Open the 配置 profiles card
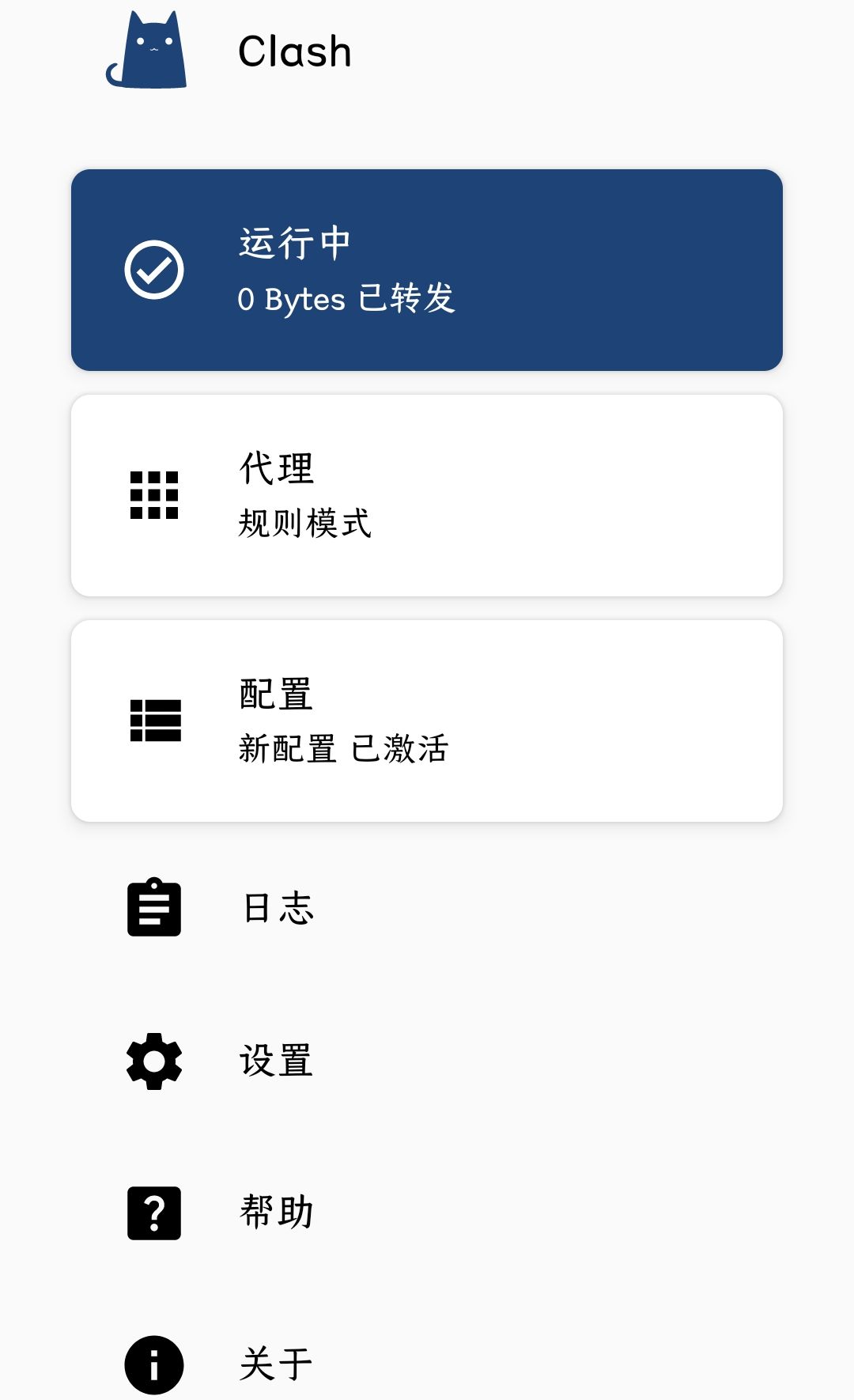 point(427,721)
